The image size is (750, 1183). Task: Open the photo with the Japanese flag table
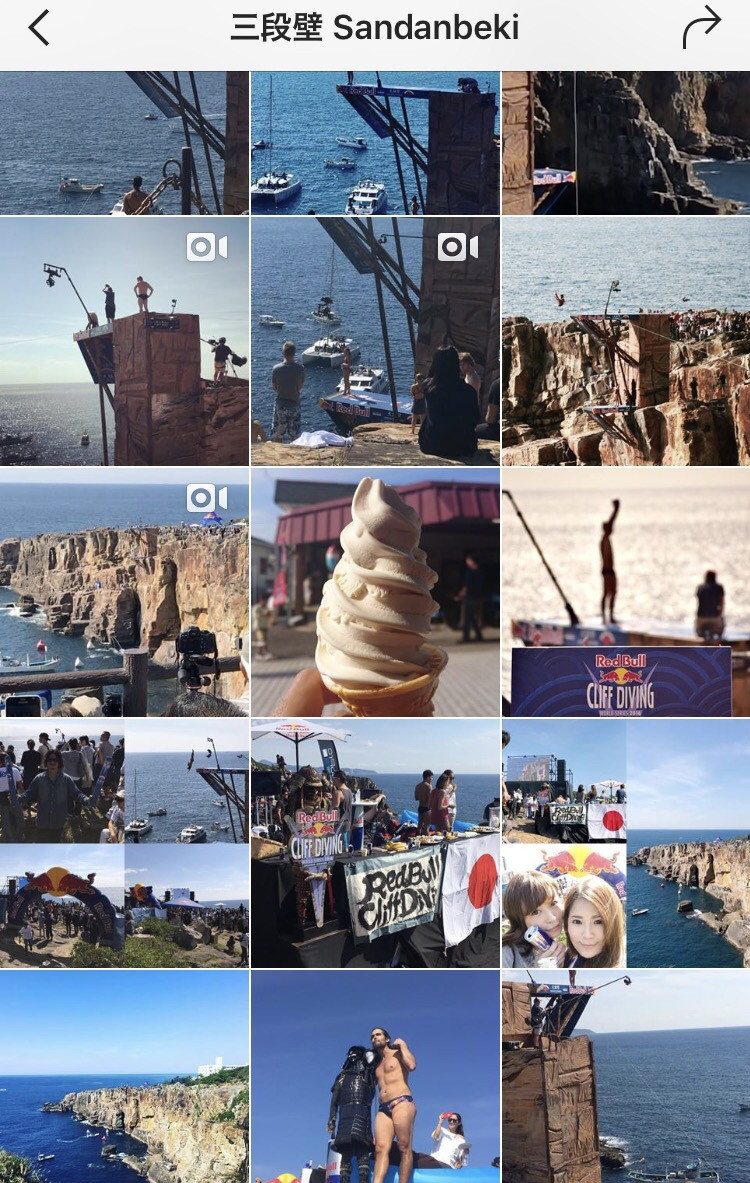(x=375, y=843)
